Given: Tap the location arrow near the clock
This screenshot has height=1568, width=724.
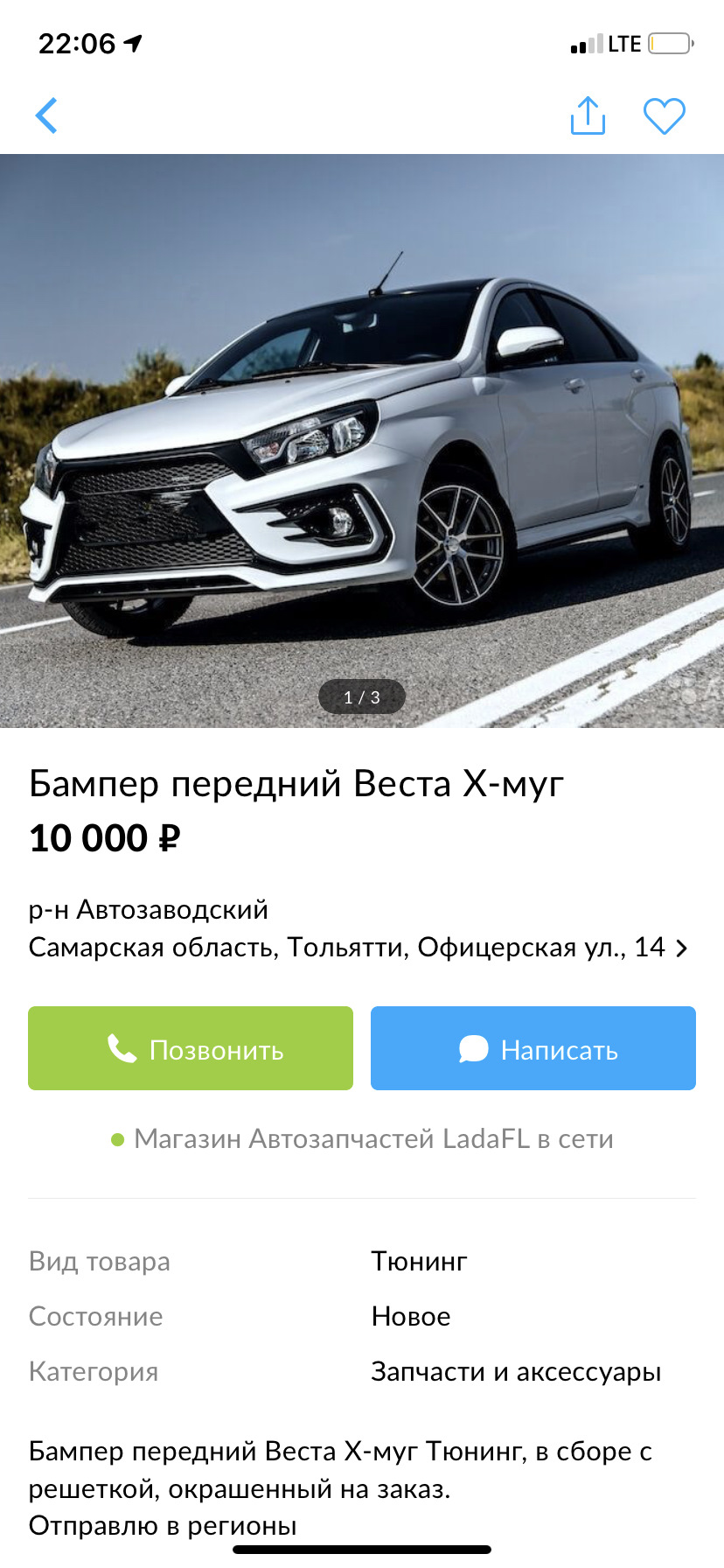Looking at the screenshot, I should [x=133, y=41].
